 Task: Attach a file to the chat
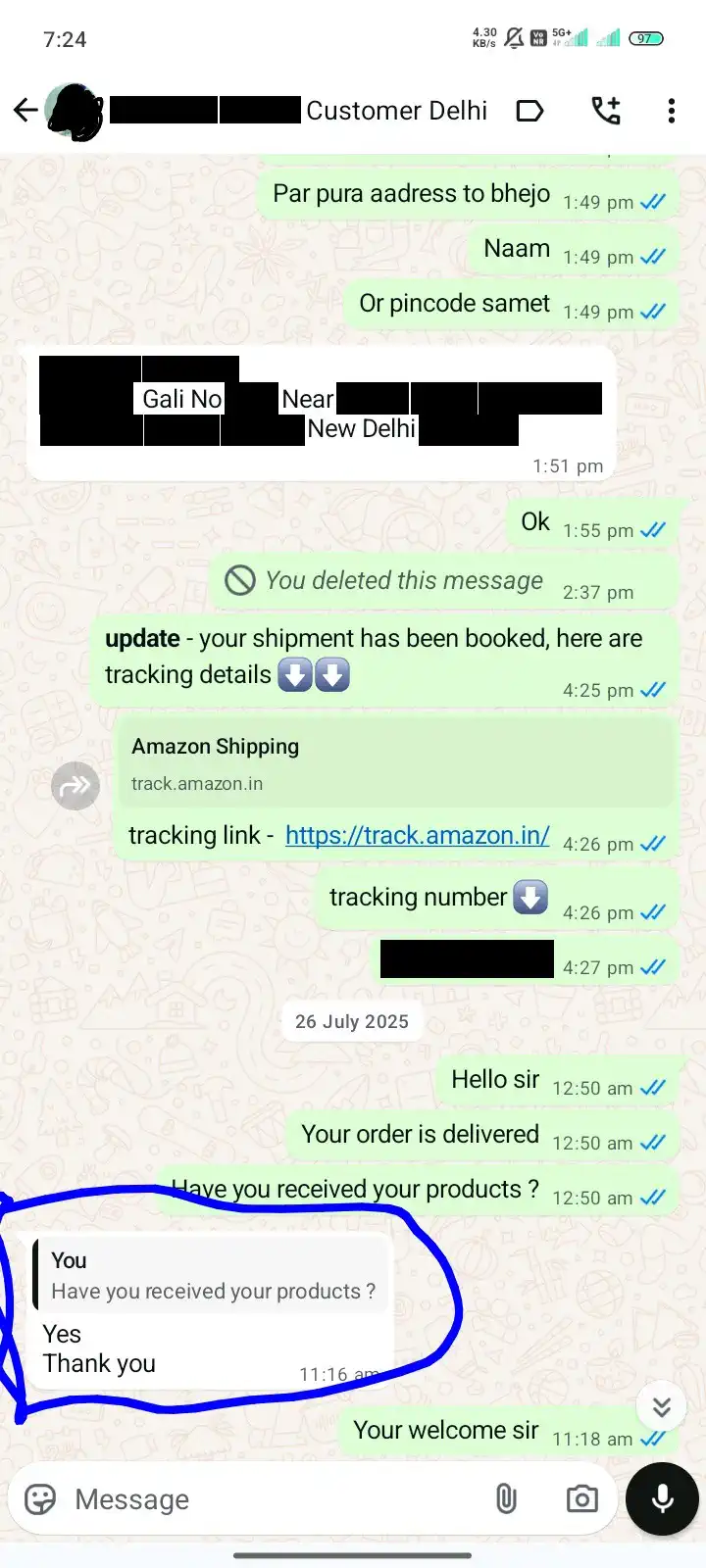pyautogui.click(x=506, y=1499)
